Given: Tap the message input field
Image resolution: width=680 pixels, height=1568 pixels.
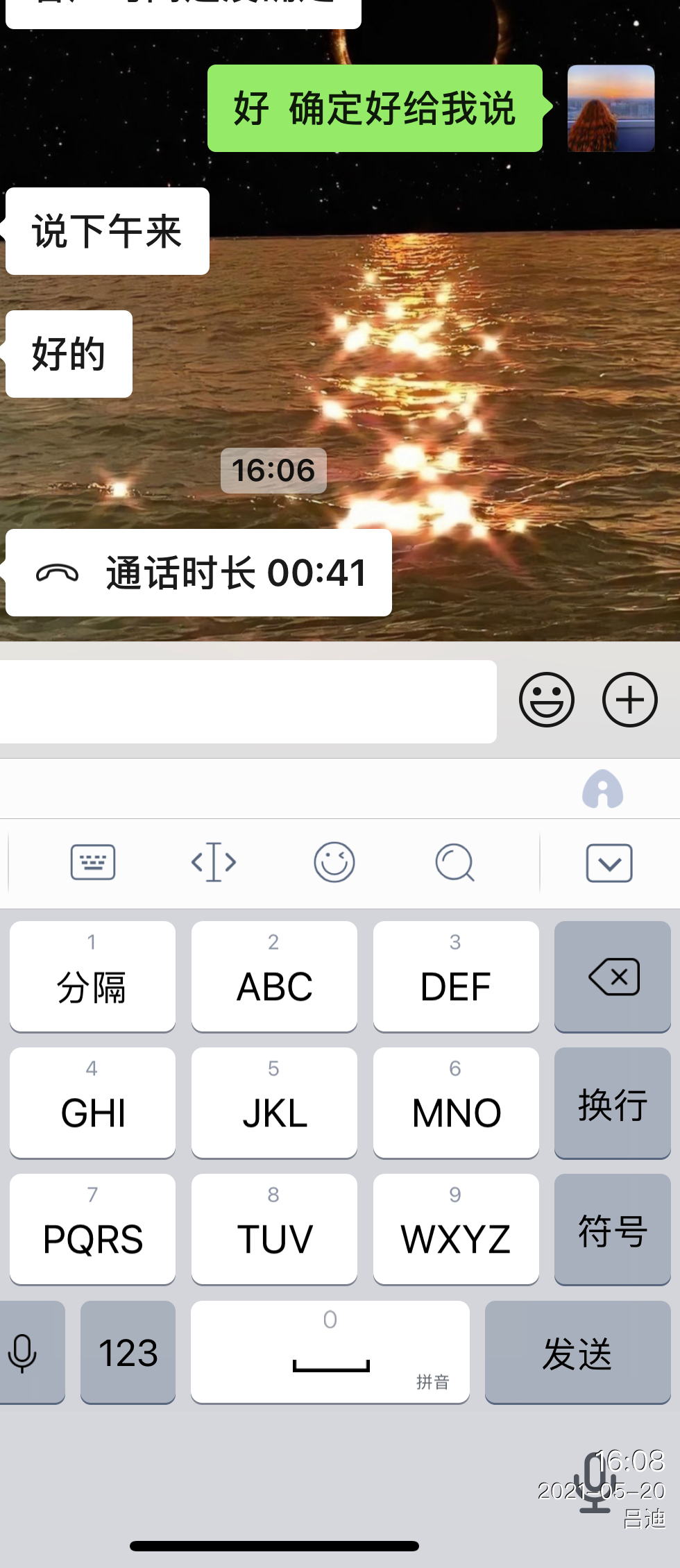Looking at the screenshot, I should tap(247, 701).
